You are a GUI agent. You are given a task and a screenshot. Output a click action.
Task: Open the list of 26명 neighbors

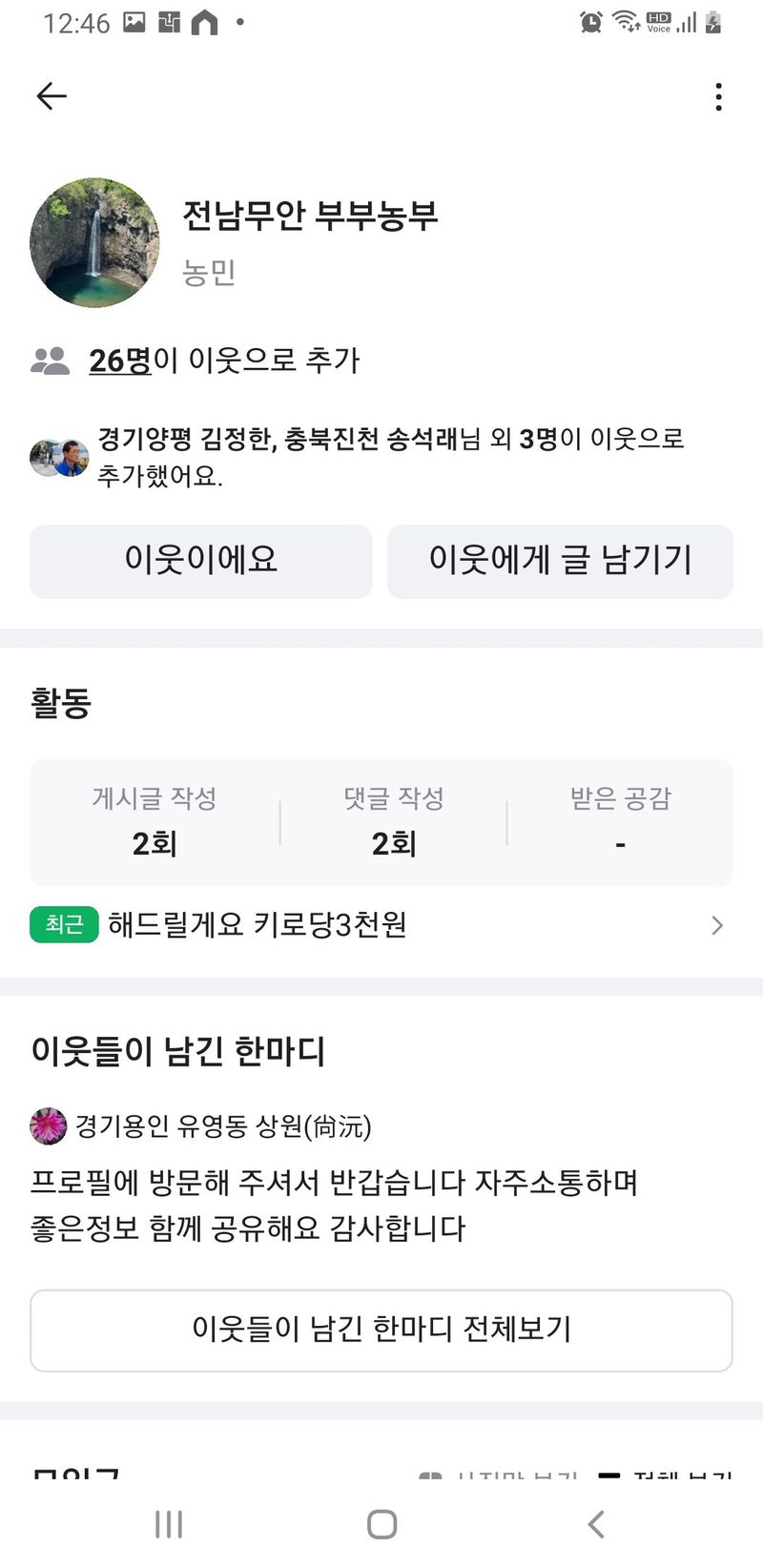120,361
